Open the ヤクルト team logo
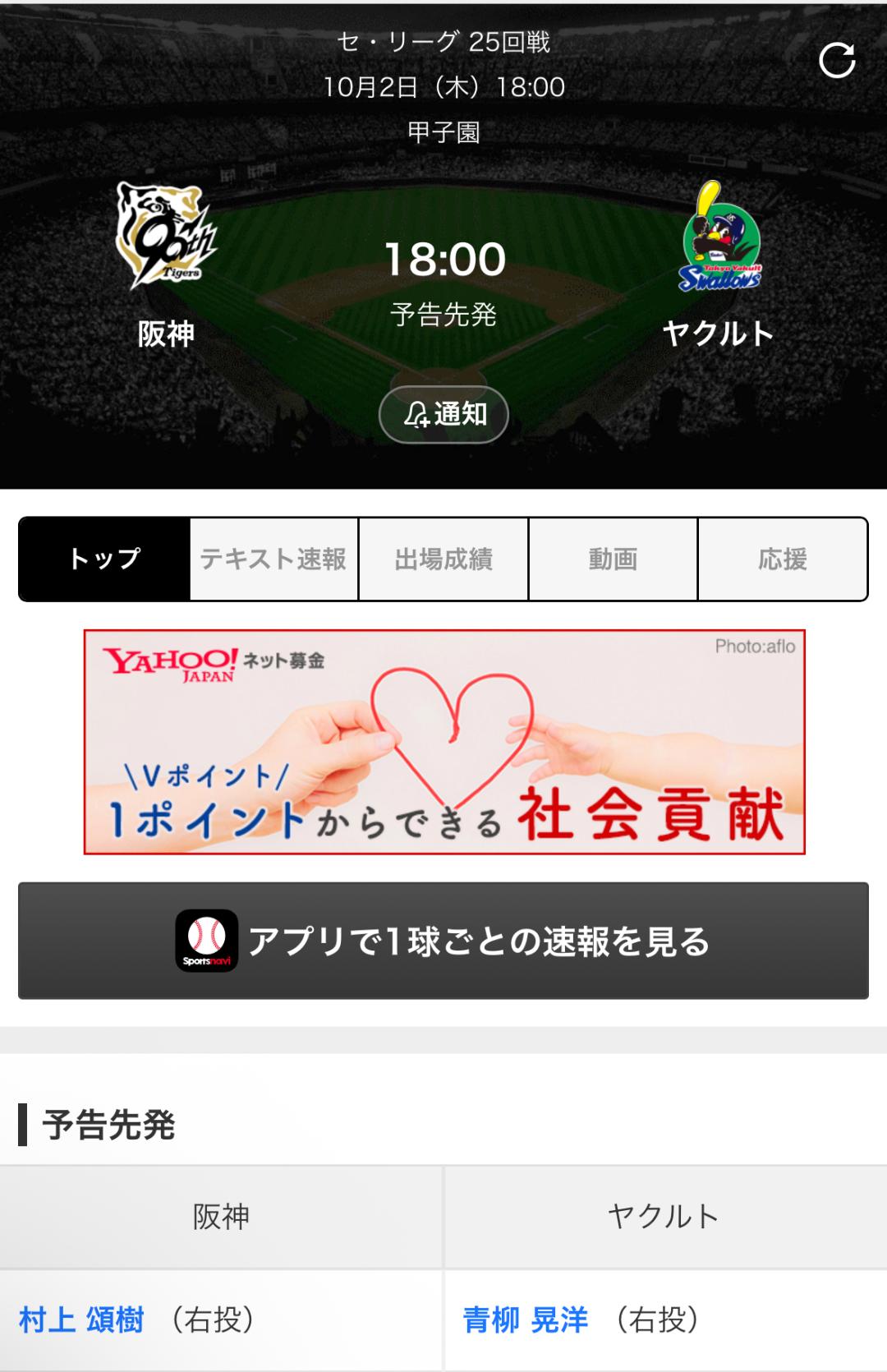 (720, 236)
